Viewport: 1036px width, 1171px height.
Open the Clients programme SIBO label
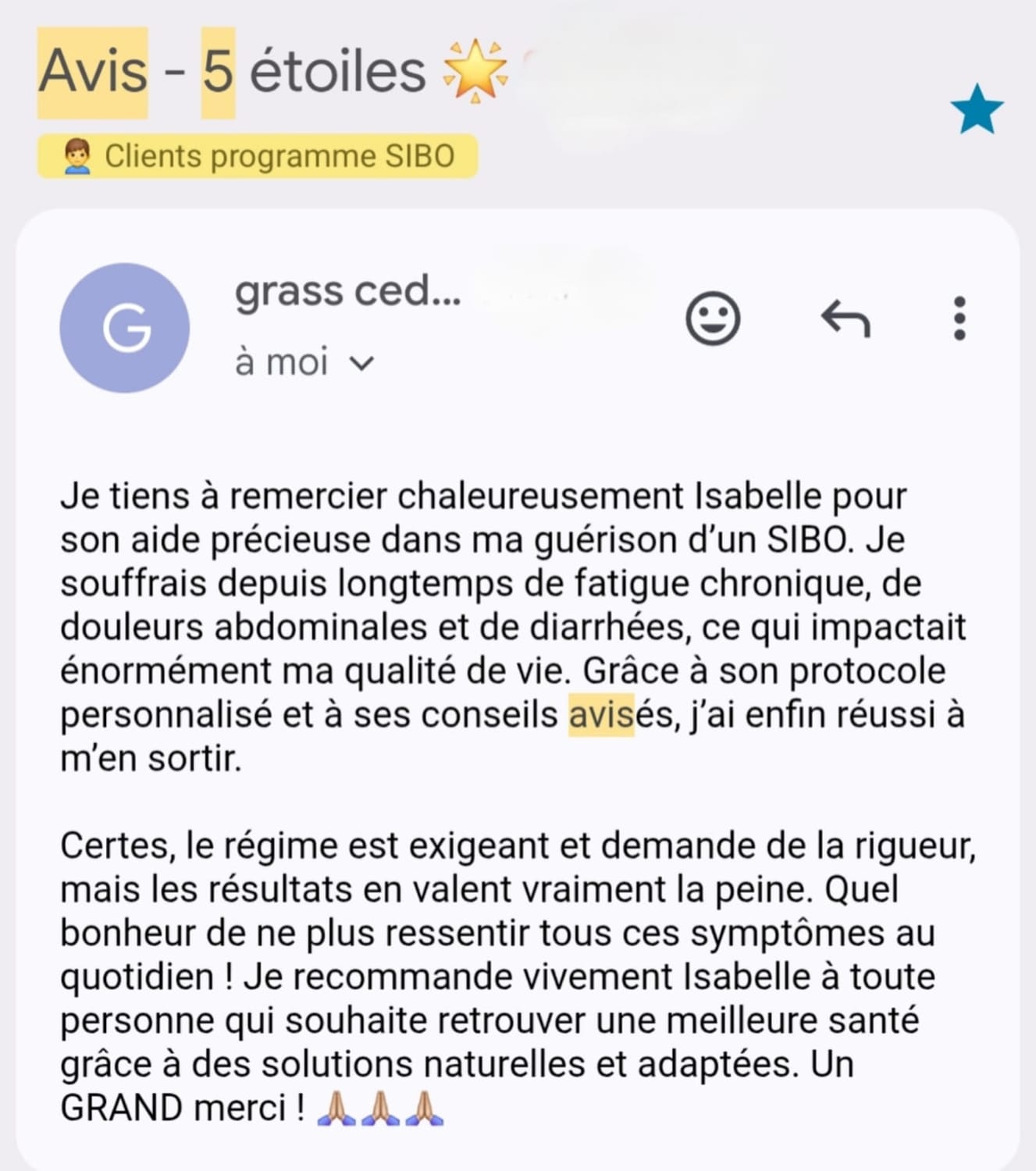[x=258, y=156]
